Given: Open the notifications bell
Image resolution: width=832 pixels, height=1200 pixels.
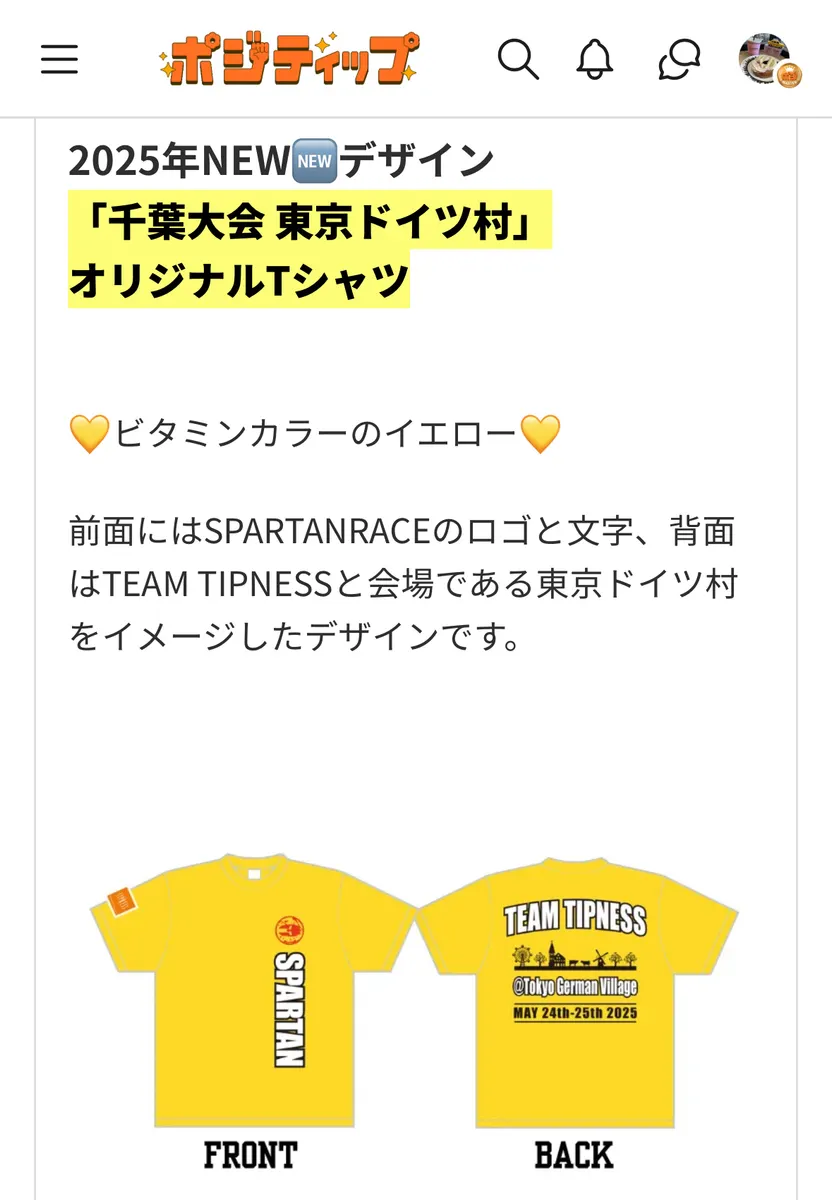Looking at the screenshot, I should (596, 60).
